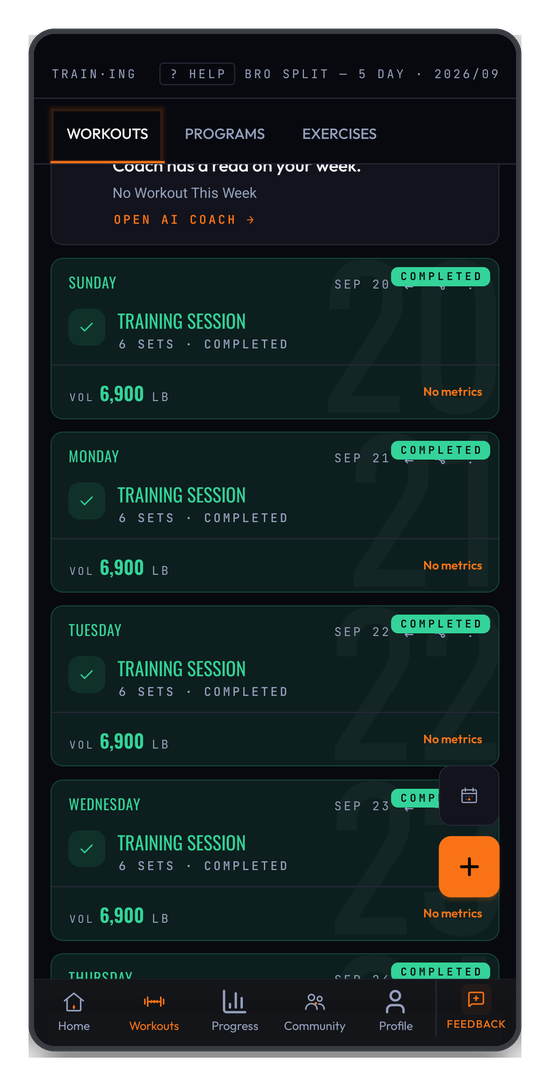Switch to the Programs tab

click(224, 134)
